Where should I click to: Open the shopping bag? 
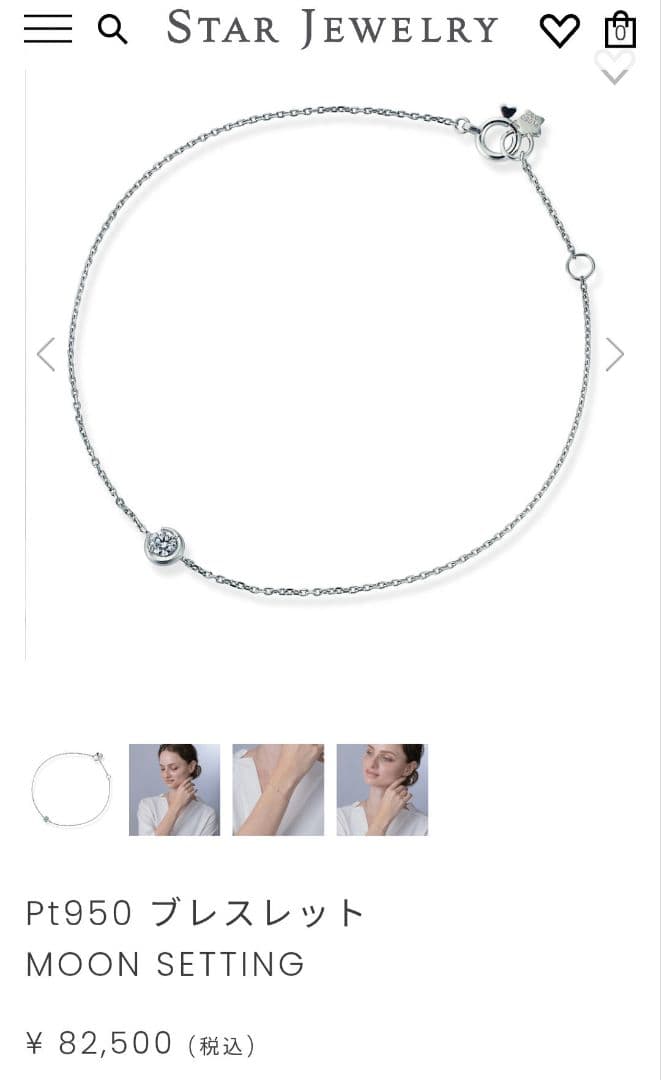[x=621, y=30]
